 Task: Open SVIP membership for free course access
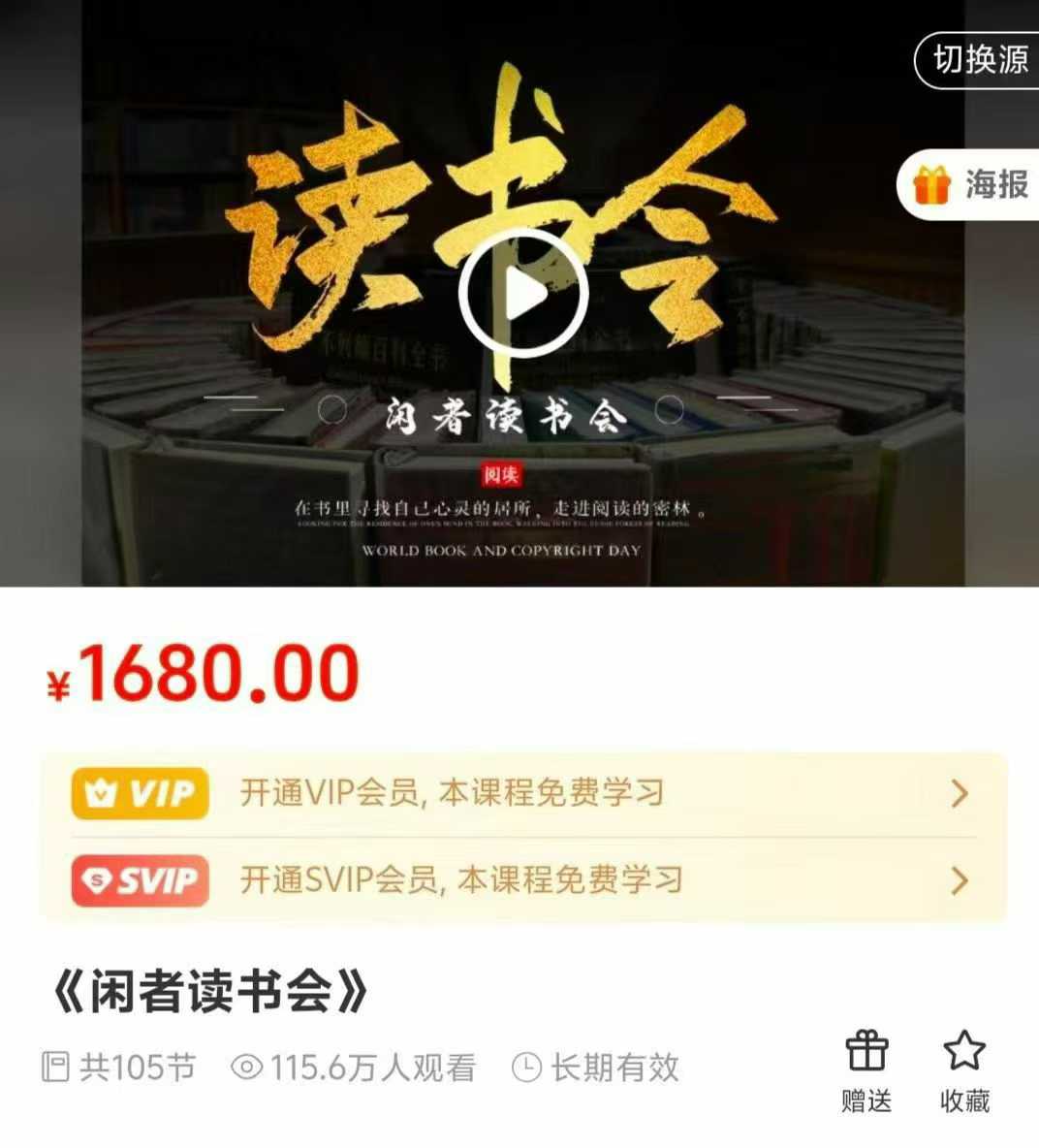coord(523,880)
